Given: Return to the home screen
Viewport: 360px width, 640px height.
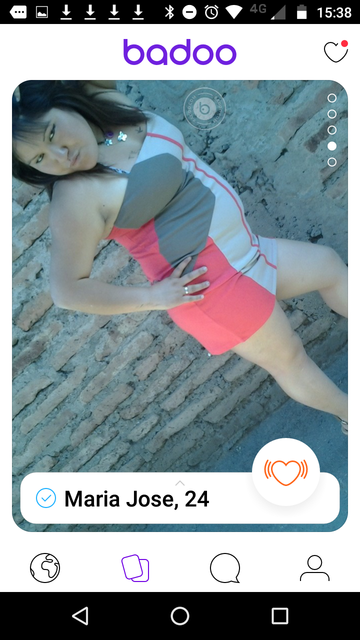Looking at the screenshot, I should pos(180,616).
